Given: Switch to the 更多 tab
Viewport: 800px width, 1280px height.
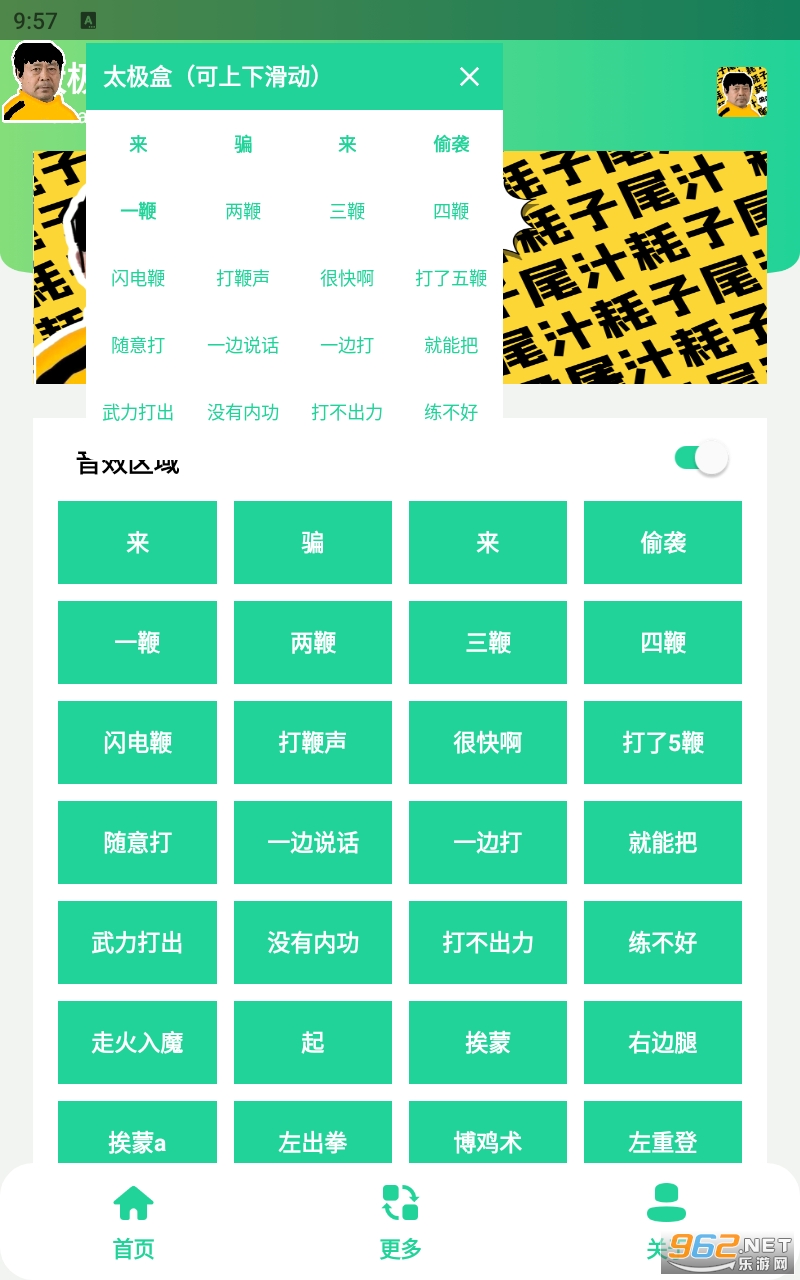Looking at the screenshot, I should point(400,1222).
